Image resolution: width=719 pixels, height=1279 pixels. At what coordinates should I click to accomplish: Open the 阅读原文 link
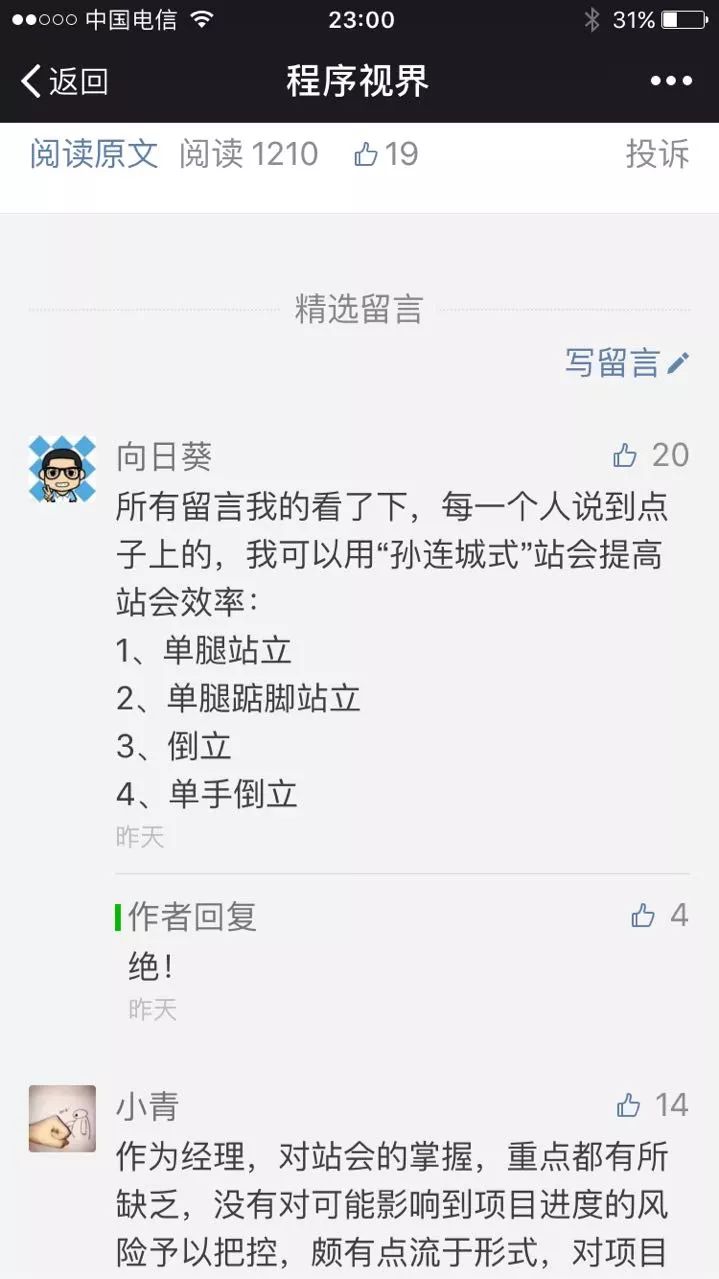tap(94, 154)
